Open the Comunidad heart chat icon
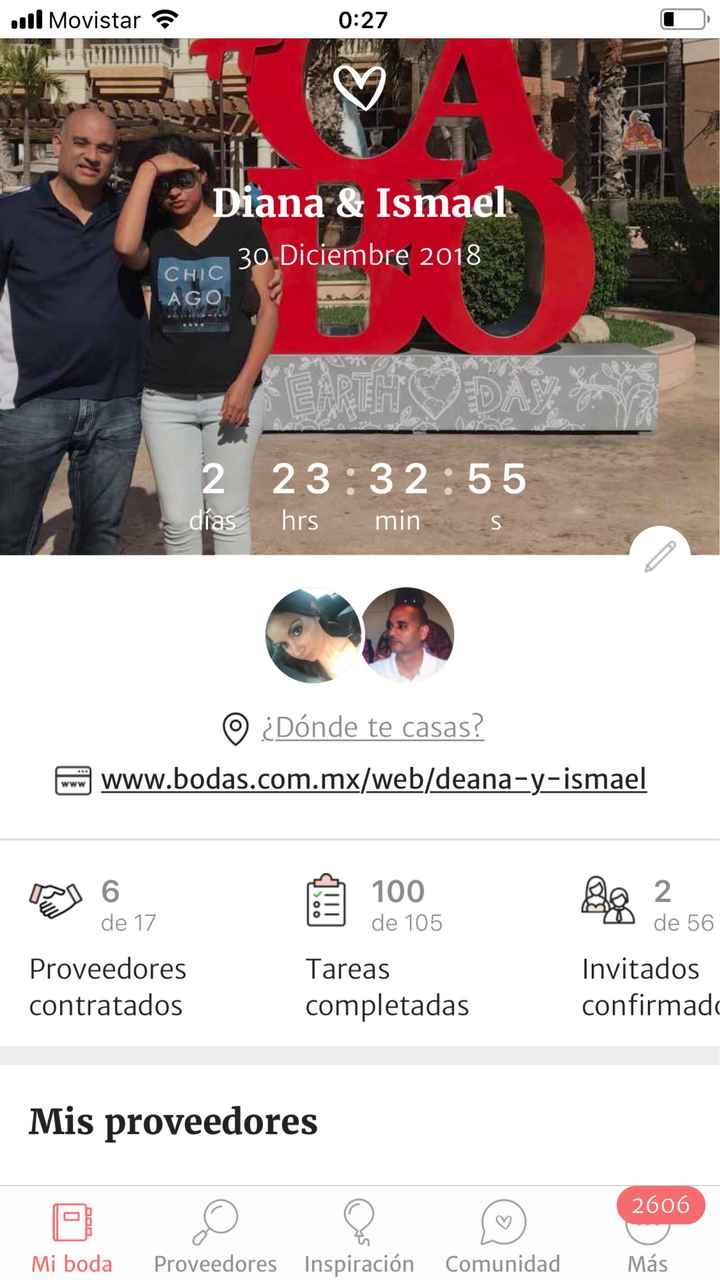Image resolution: width=720 pixels, height=1280 pixels. click(x=503, y=1217)
